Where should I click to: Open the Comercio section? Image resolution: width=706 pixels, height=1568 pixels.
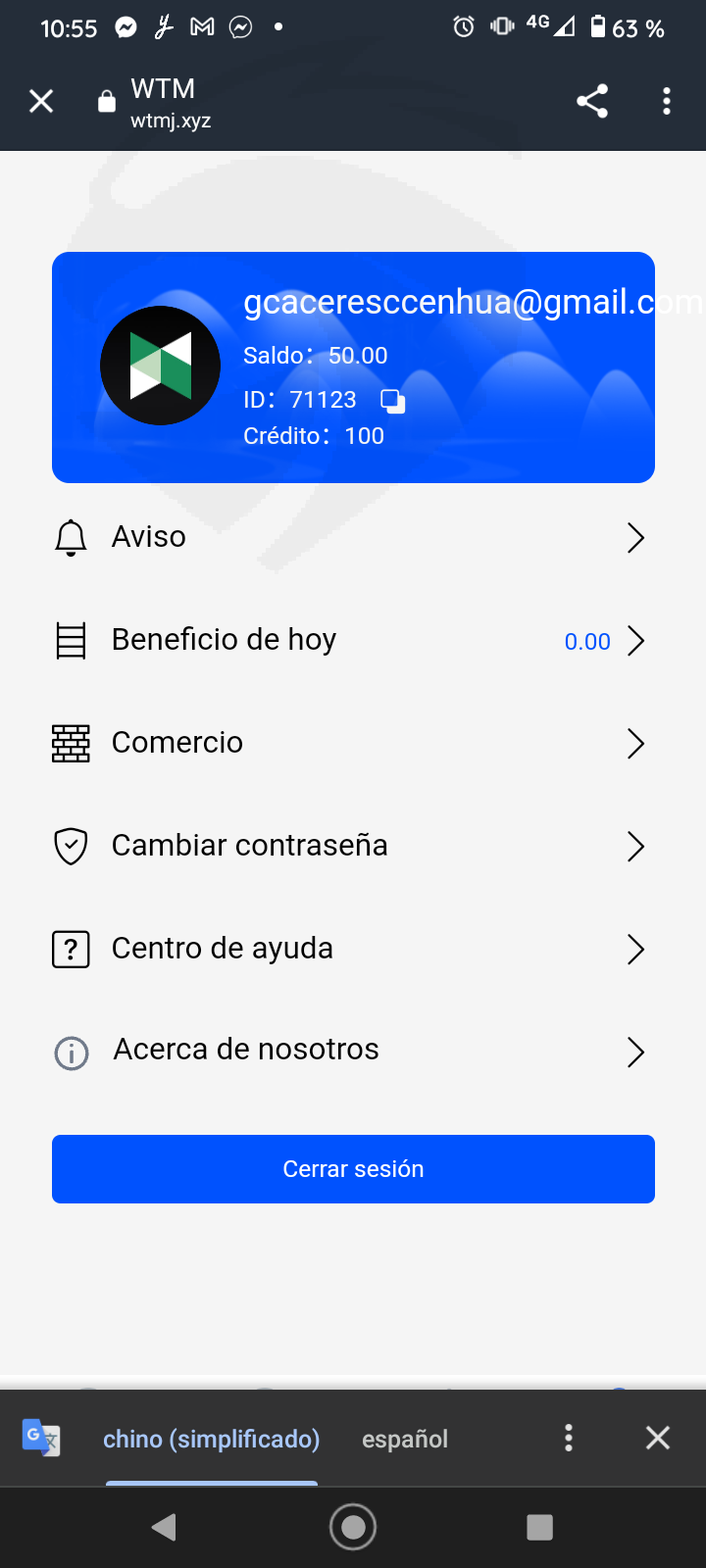[x=353, y=743]
